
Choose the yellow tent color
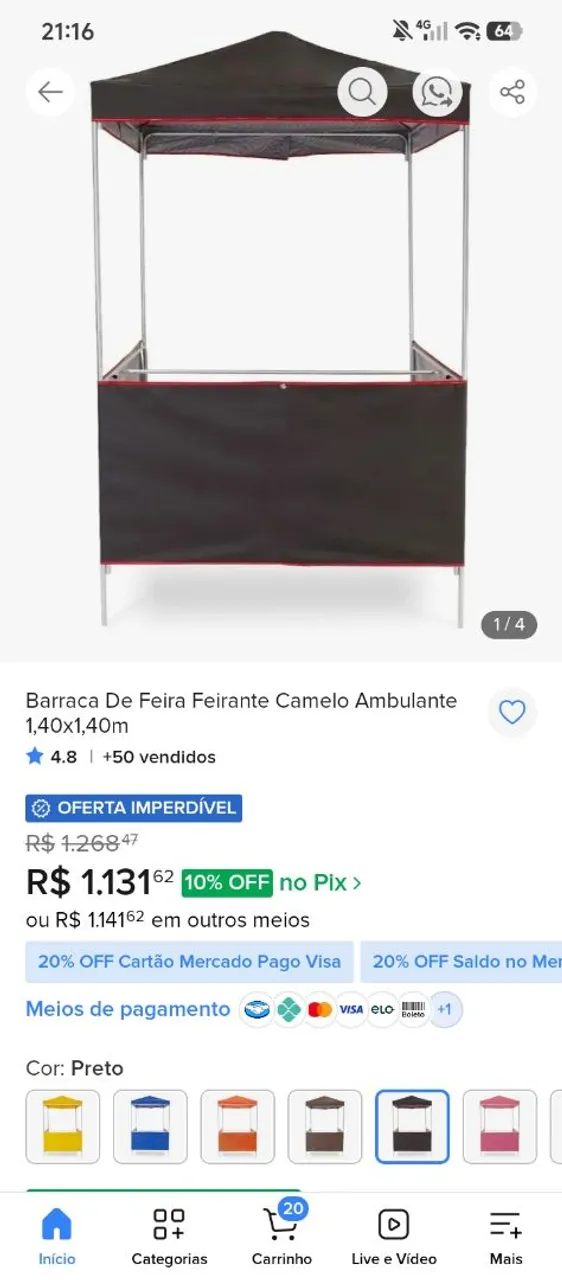(63, 1127)
